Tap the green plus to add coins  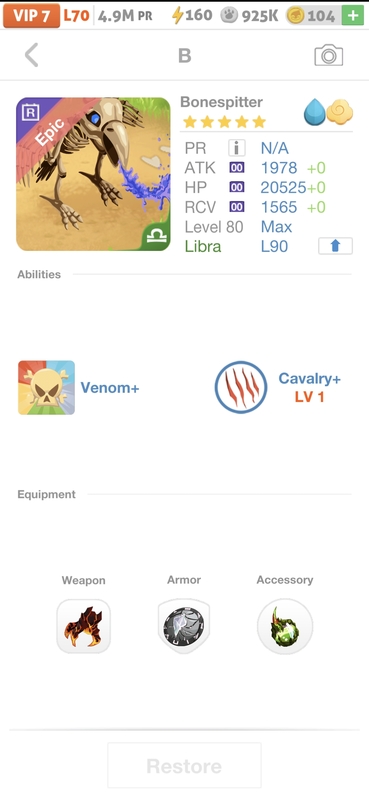tap(353, 16)
